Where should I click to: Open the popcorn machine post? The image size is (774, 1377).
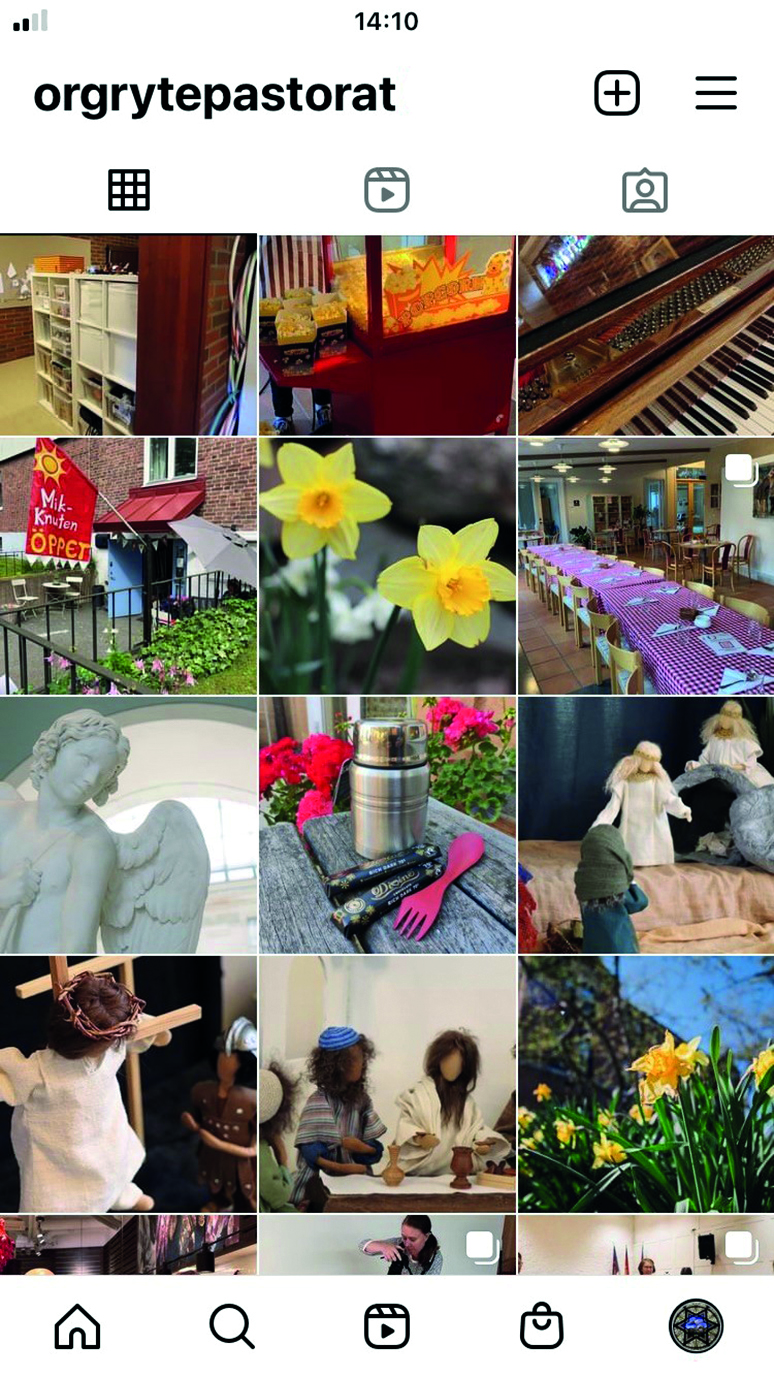(x=387, y=335)
